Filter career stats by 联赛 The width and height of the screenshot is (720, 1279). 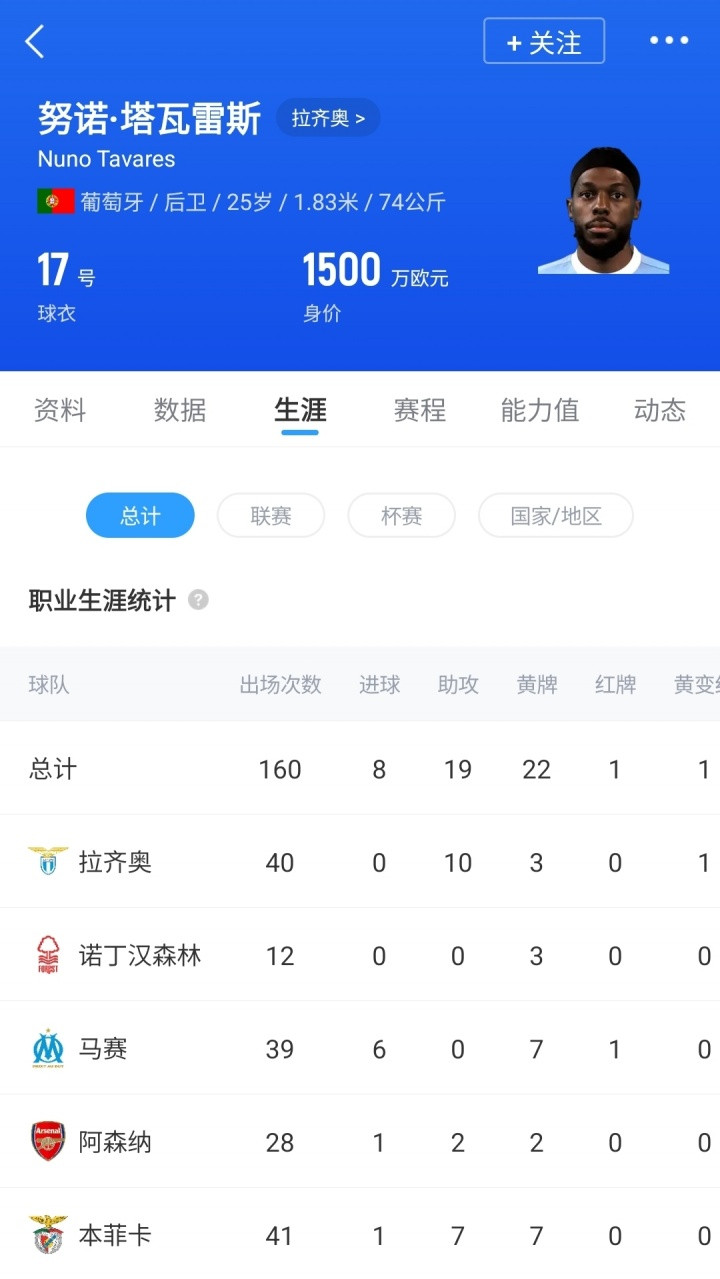point(271,516)
